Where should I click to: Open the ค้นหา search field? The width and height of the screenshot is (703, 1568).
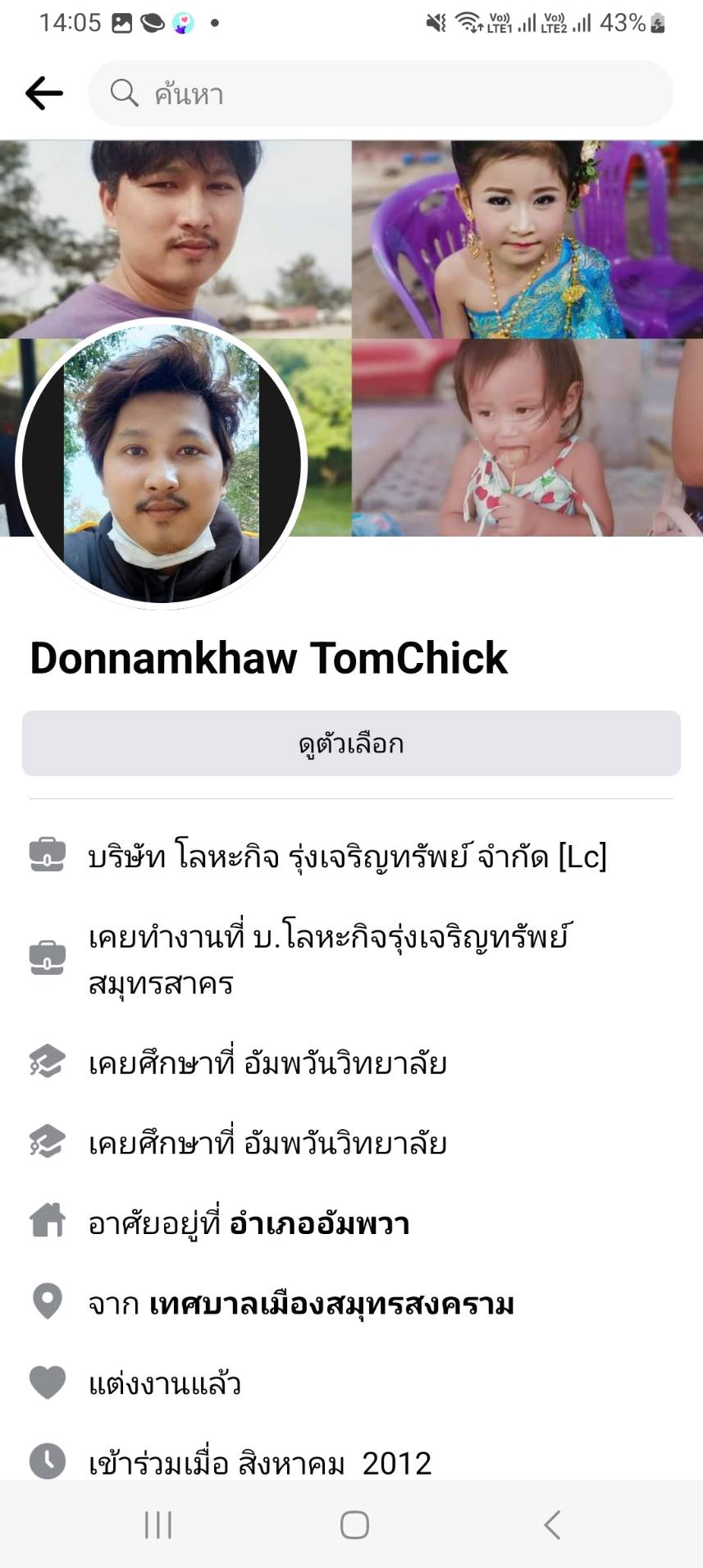tap(381, 94)
